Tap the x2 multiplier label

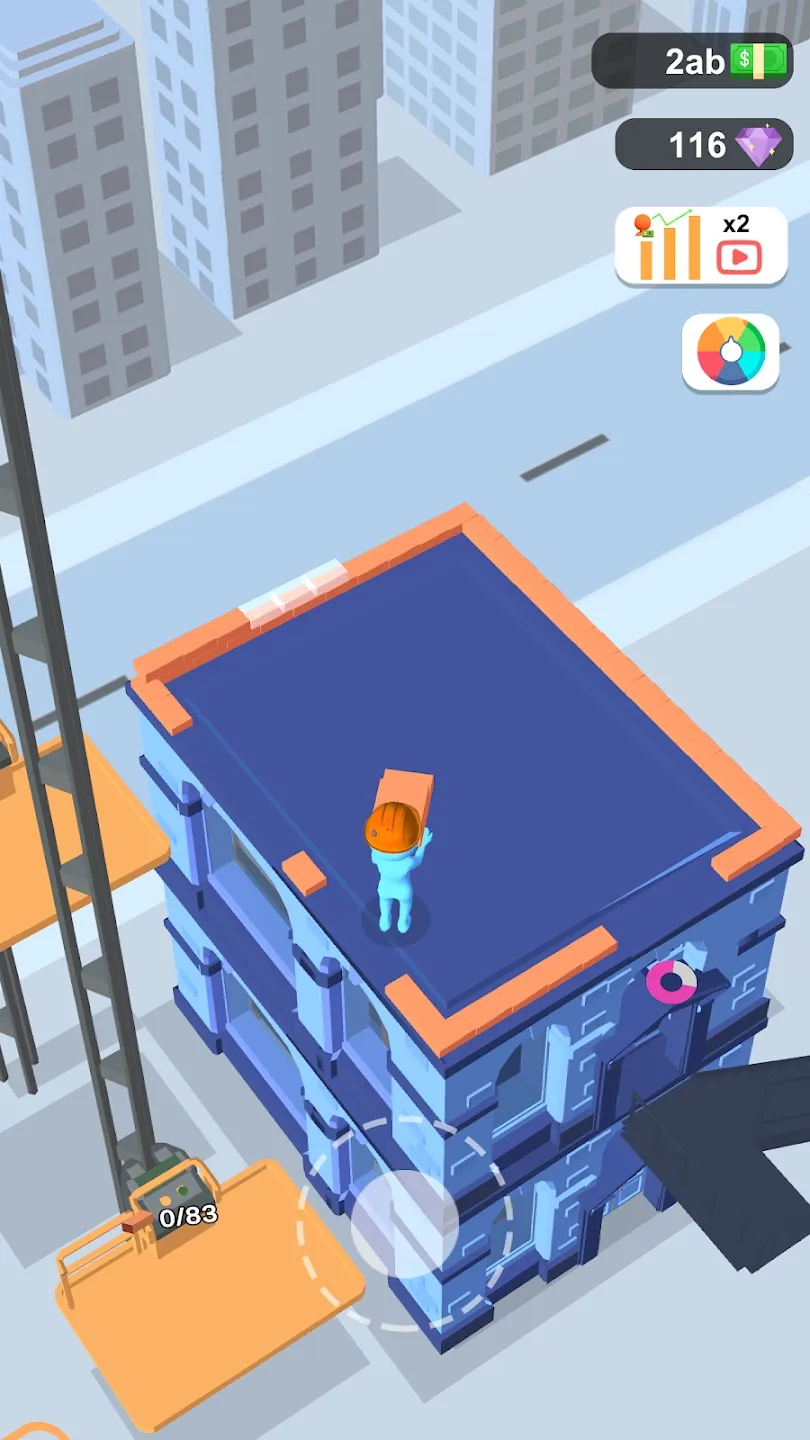pos(738,226)
